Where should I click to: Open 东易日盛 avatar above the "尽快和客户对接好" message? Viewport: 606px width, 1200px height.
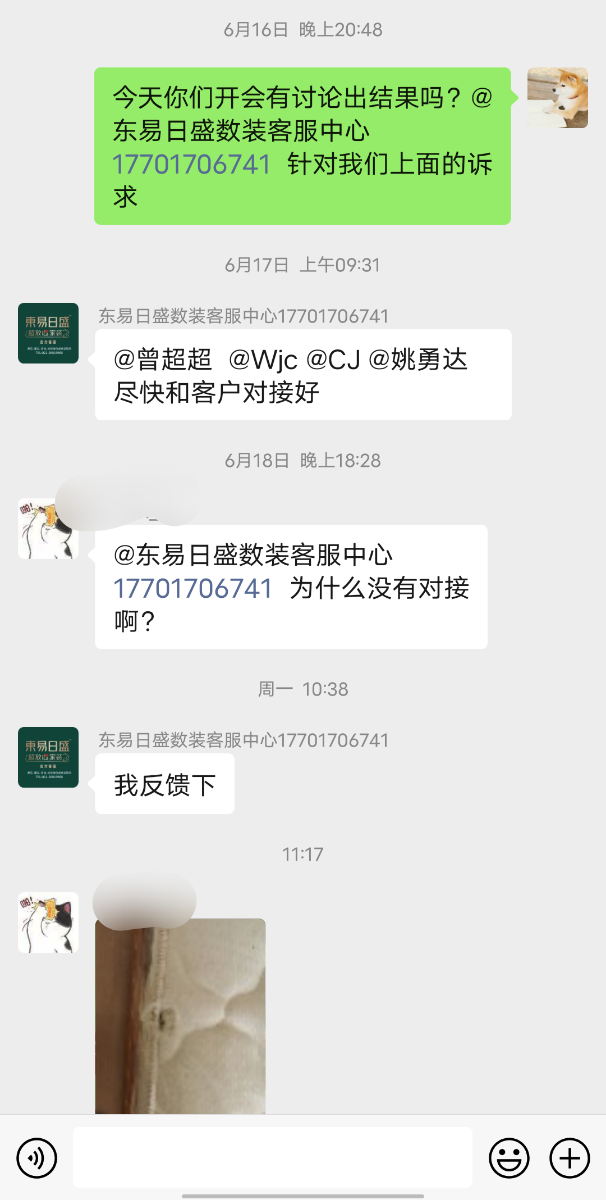(x=48, y=333)
